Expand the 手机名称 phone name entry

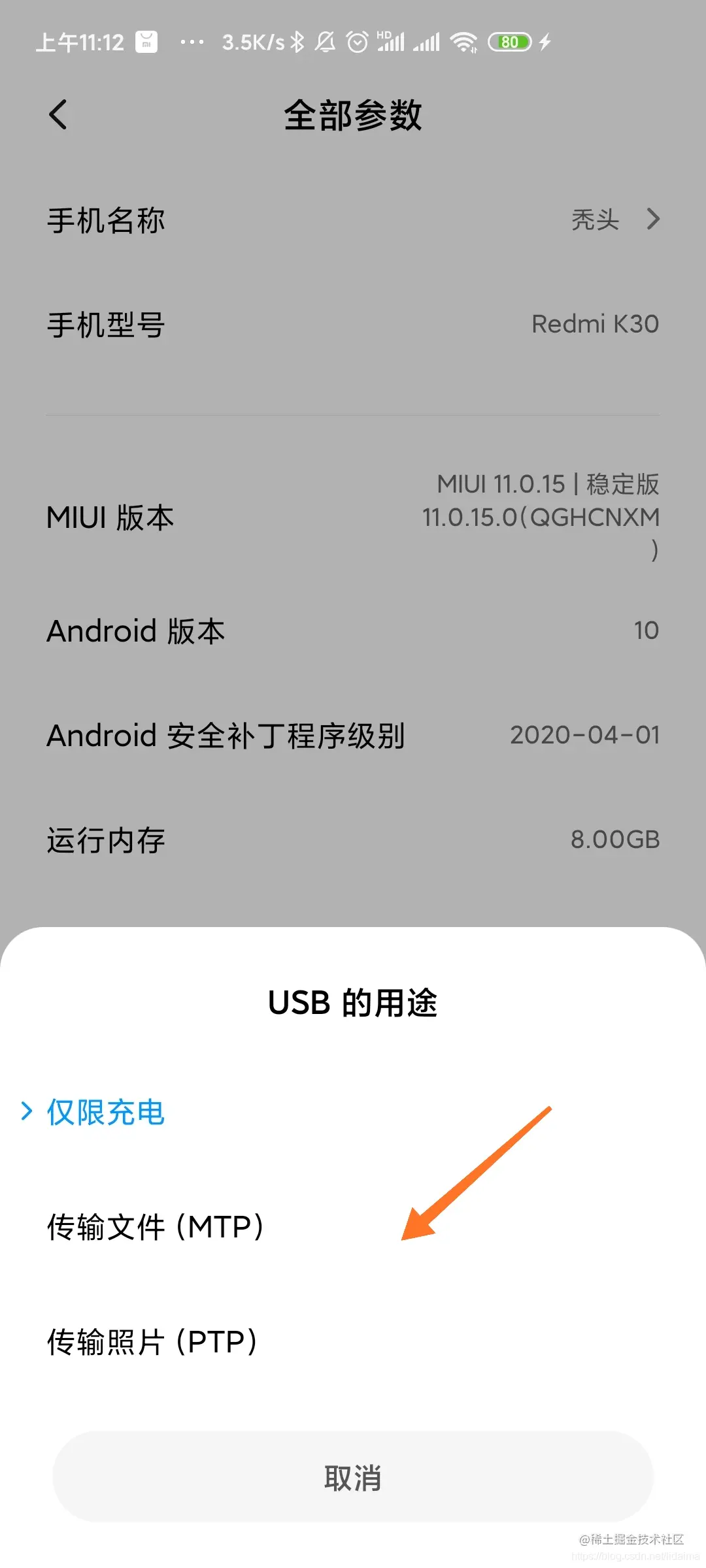pyautogui.click(x=353, y=221)
